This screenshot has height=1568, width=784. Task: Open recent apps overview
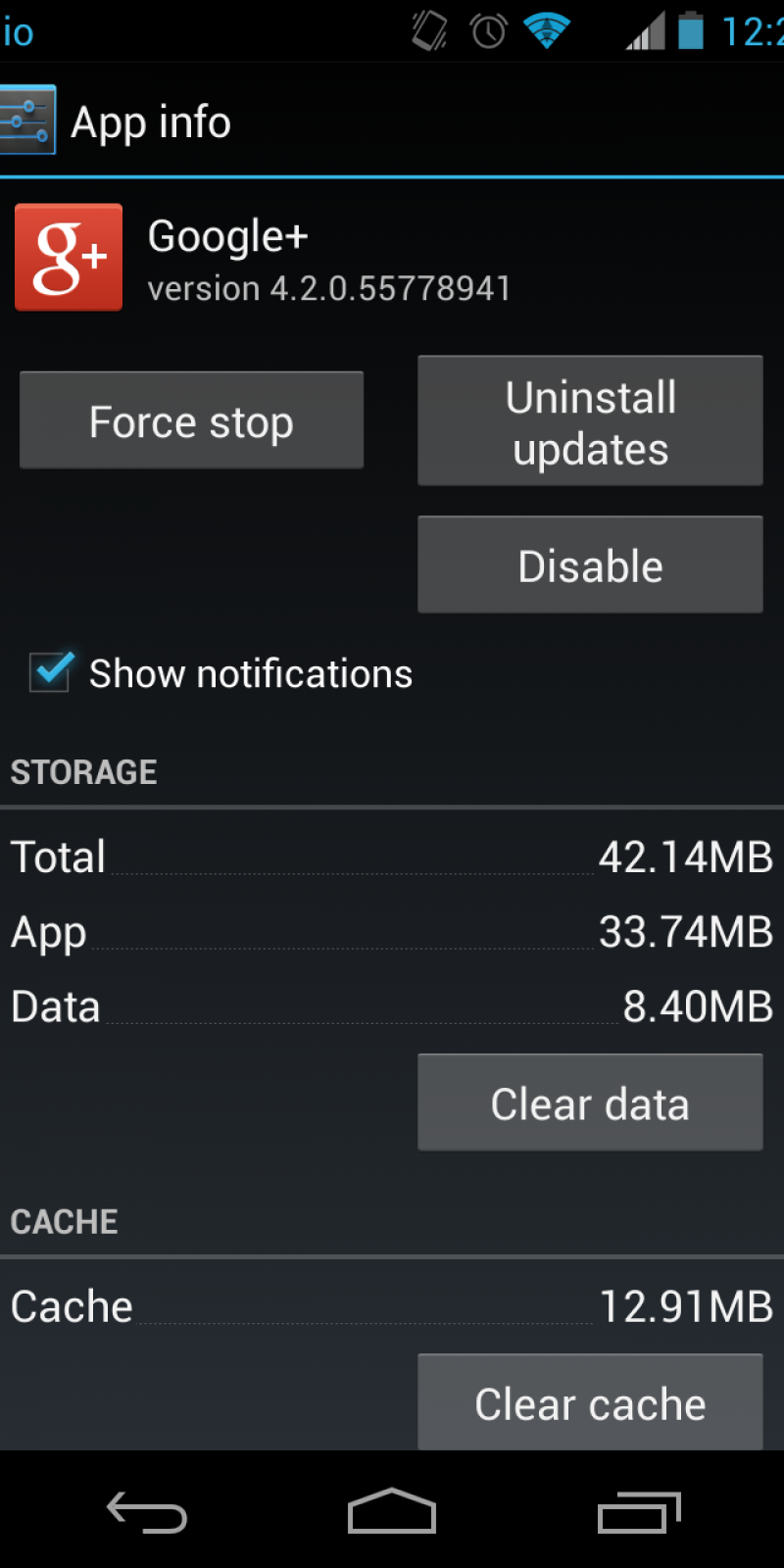click(x=639, y=1511)
